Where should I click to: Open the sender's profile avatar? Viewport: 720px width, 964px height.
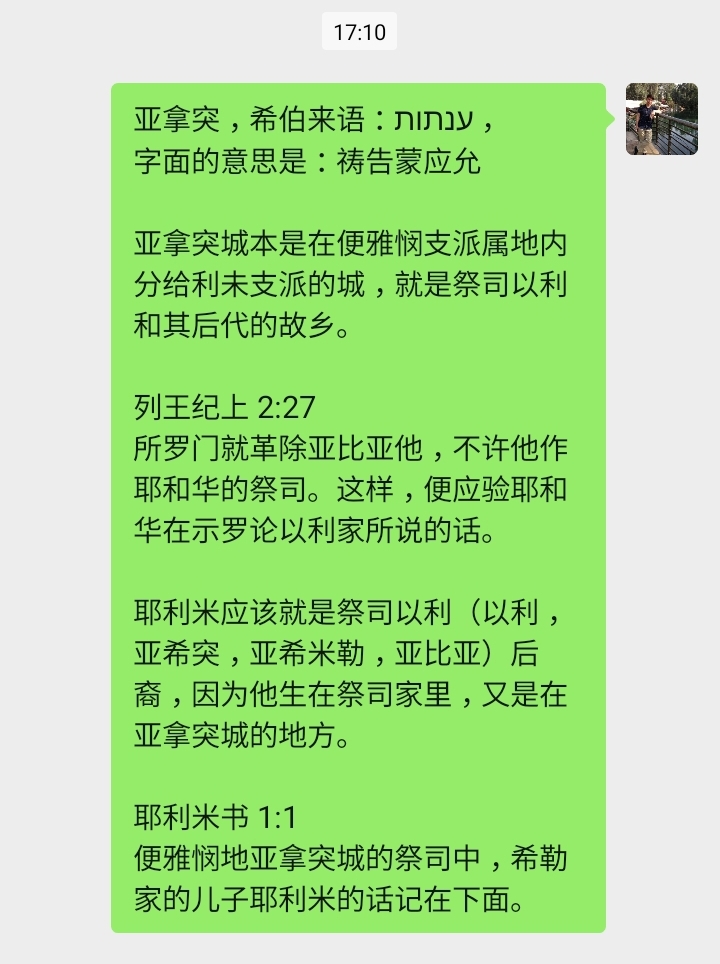tap(661, 119)
